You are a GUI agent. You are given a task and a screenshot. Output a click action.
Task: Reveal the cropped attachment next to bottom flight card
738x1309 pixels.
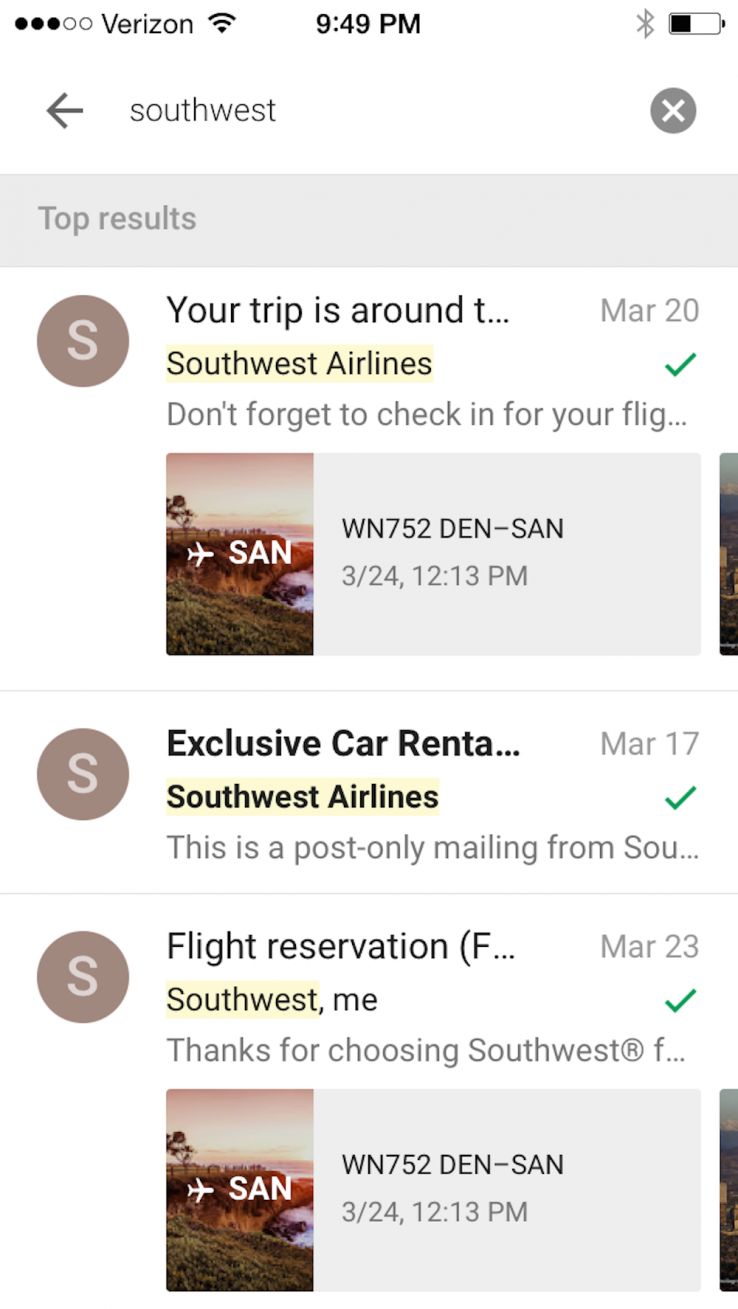[728, 1188]
